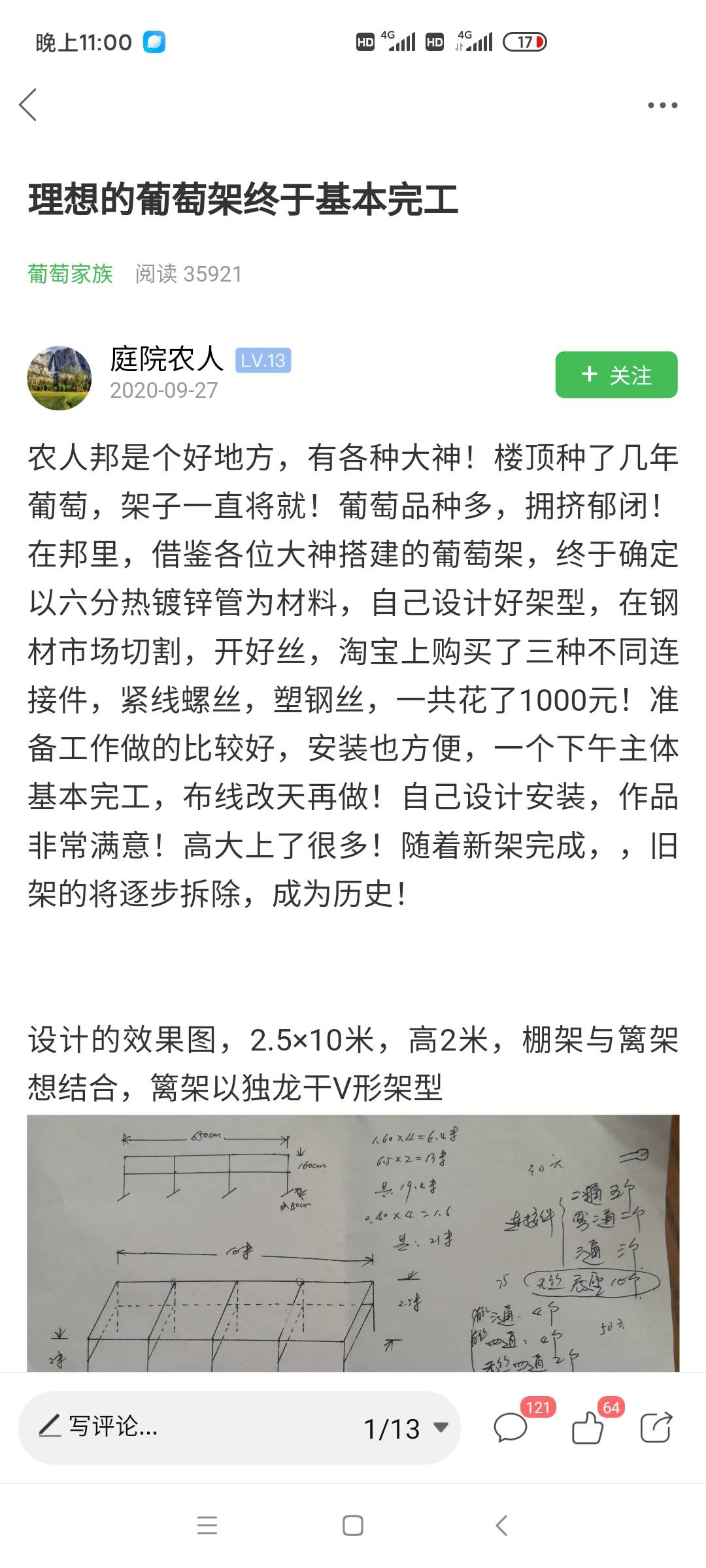Tap the system back button in the navigation bar
The image size is (706, 1568).
(501, 1526)
